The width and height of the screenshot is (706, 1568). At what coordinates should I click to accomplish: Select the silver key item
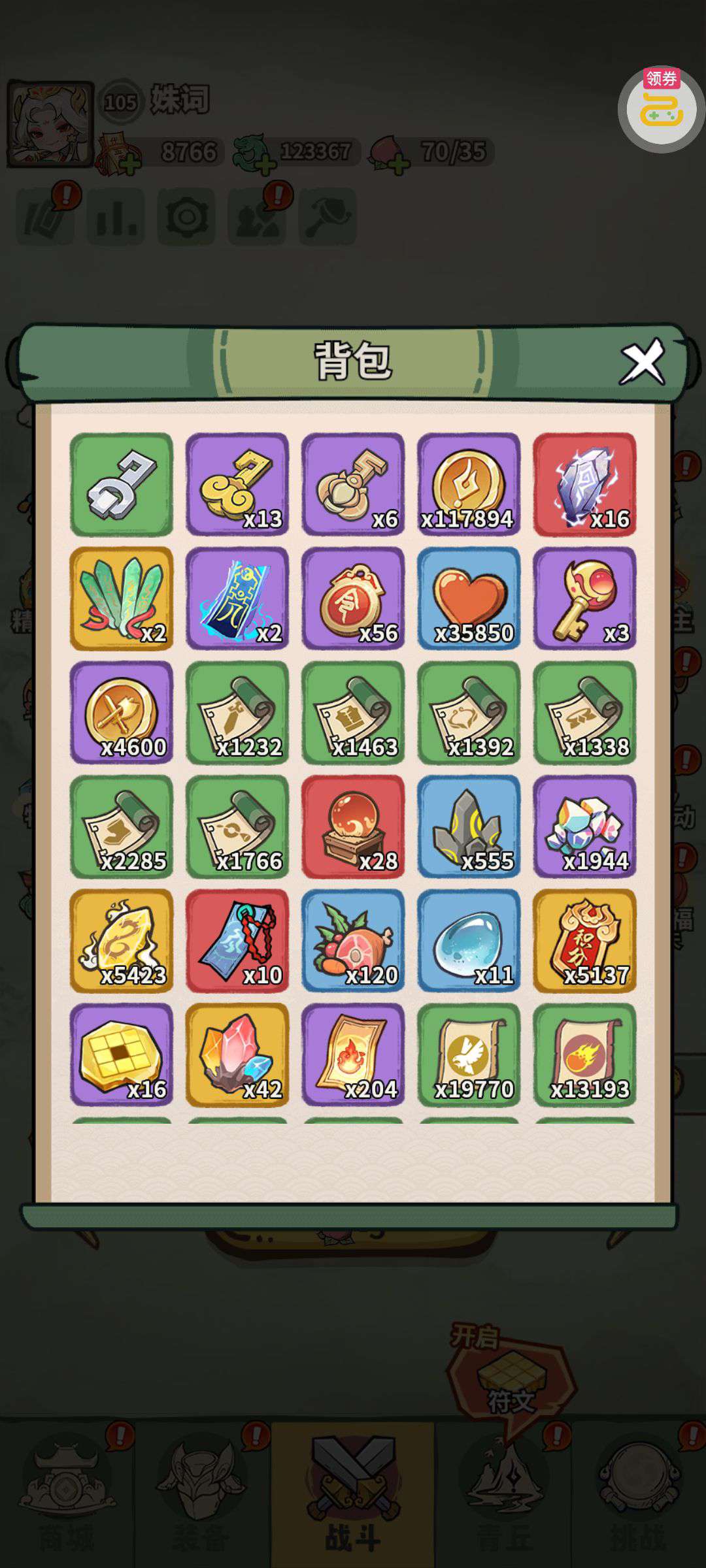click(122, 484)
